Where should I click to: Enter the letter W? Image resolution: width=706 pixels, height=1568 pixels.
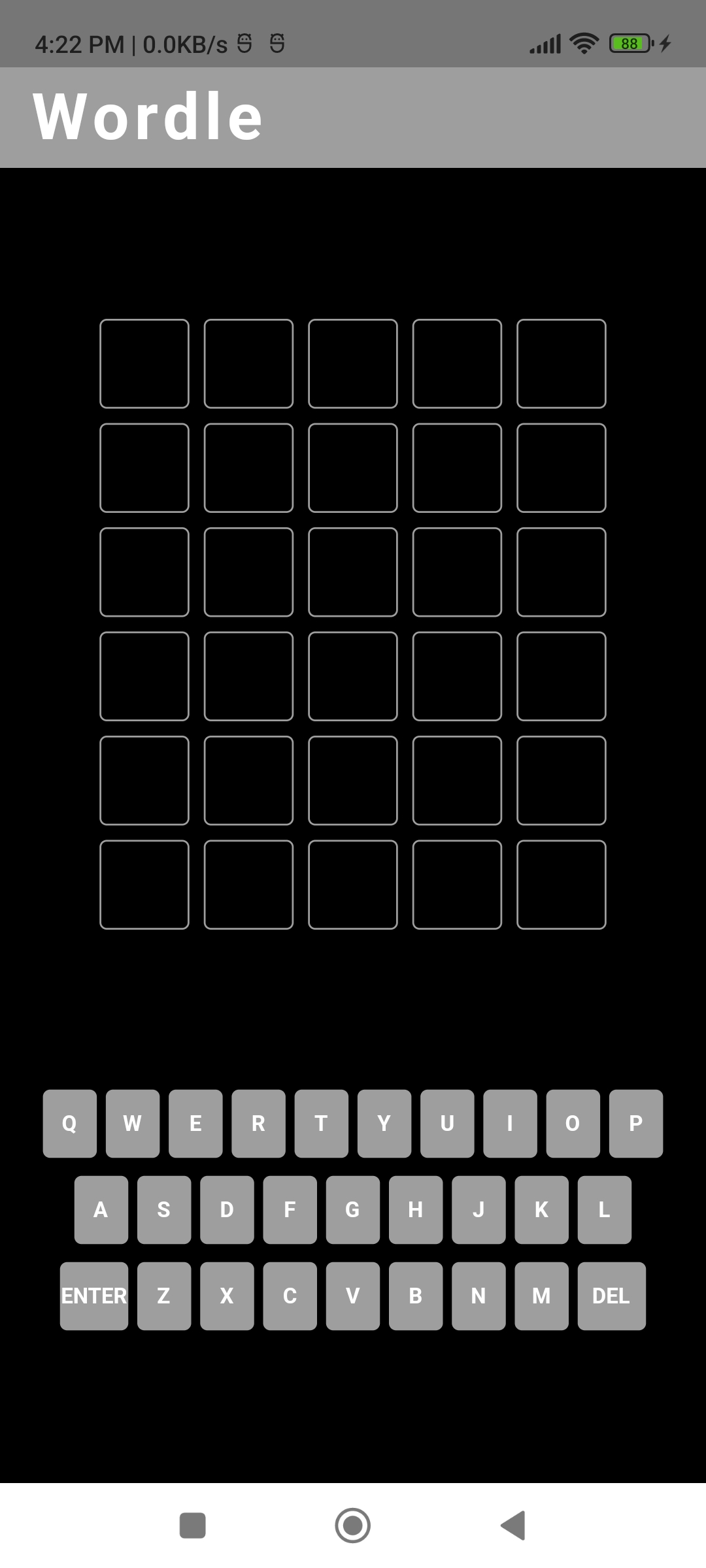(132, 1123)
